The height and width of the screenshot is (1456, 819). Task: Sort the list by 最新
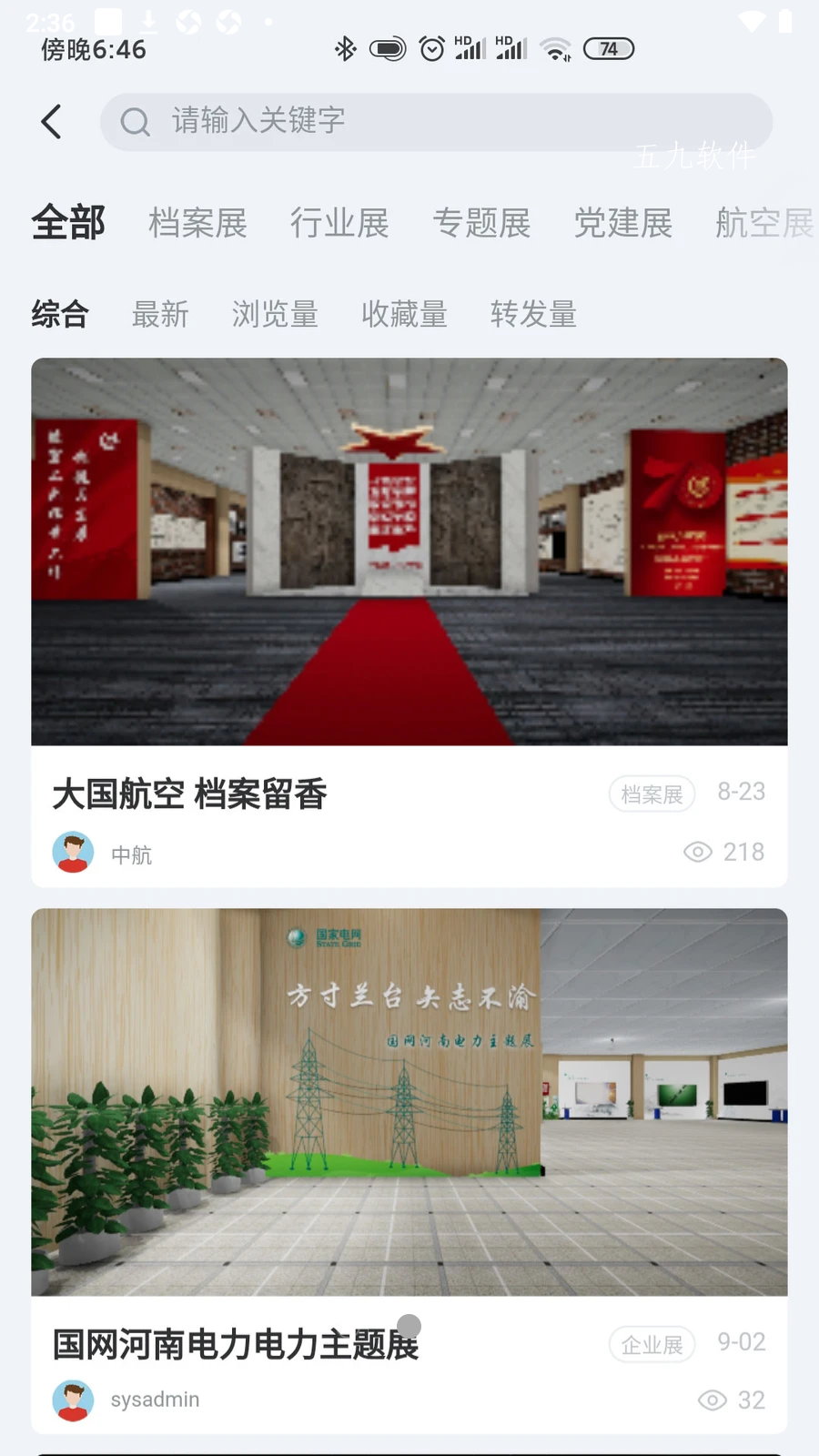[x=160, y=314]
